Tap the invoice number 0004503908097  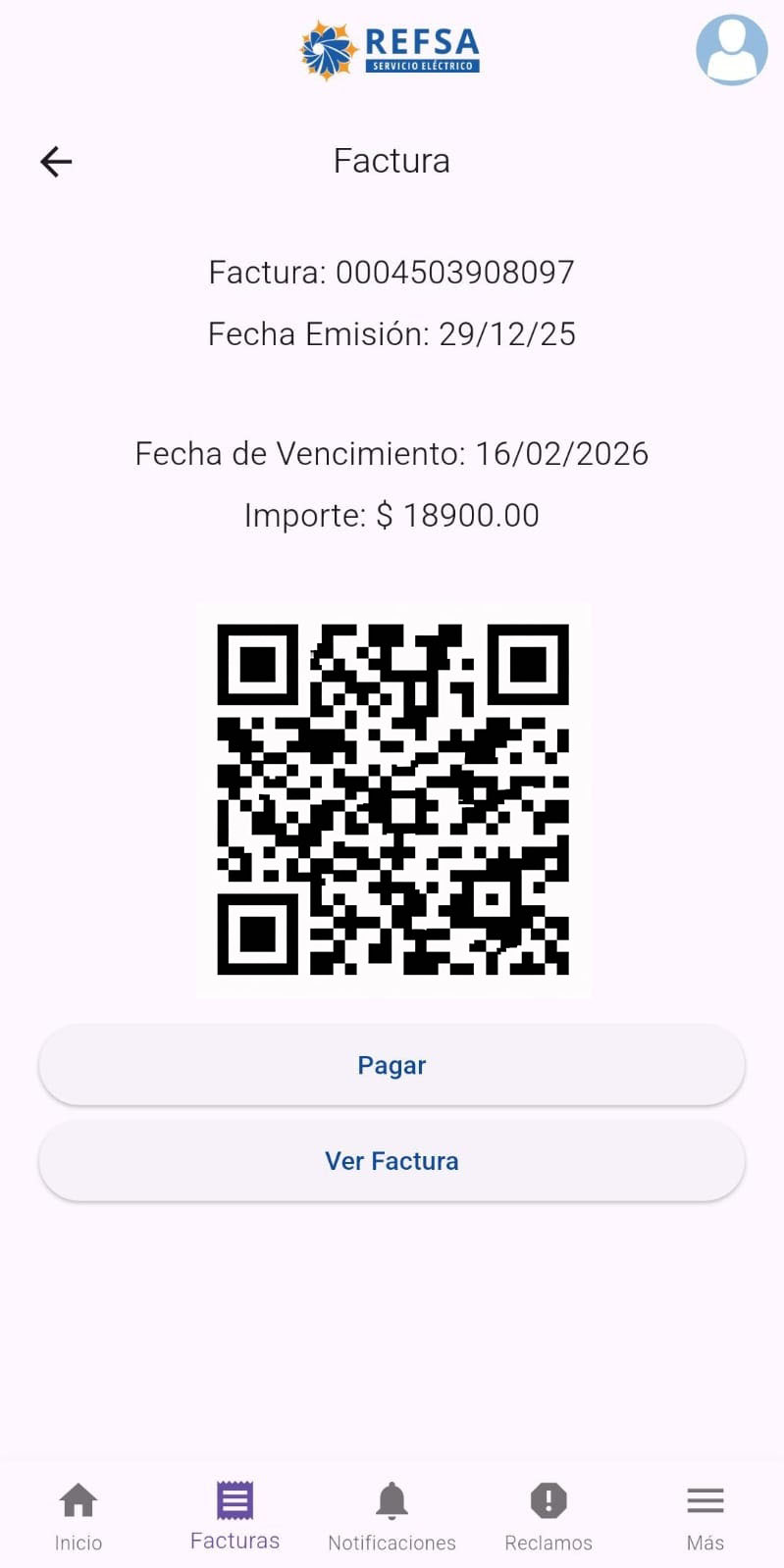[454, 273]
